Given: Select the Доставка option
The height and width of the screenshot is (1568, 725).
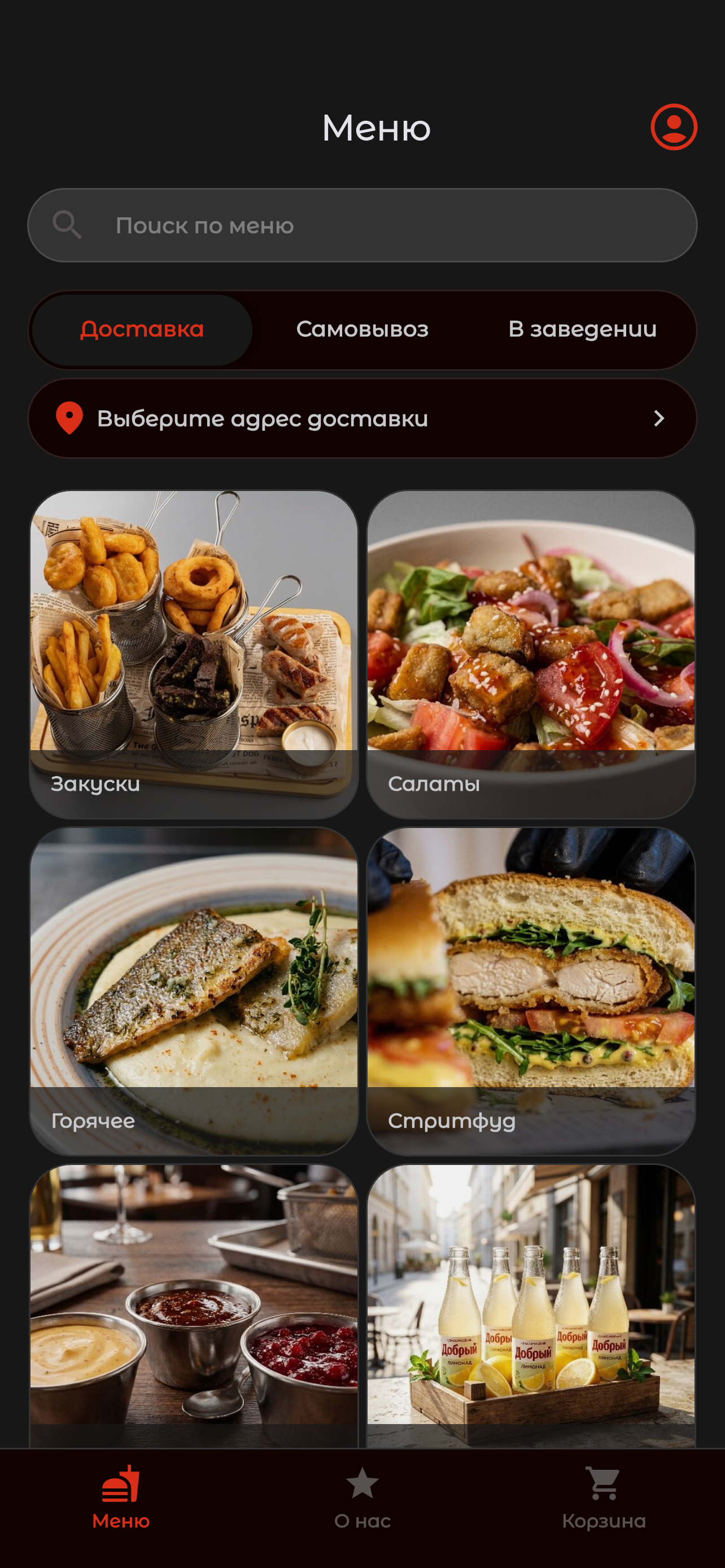Looking at the screenshot, I should pyautogui.click(x=142, y=329).
